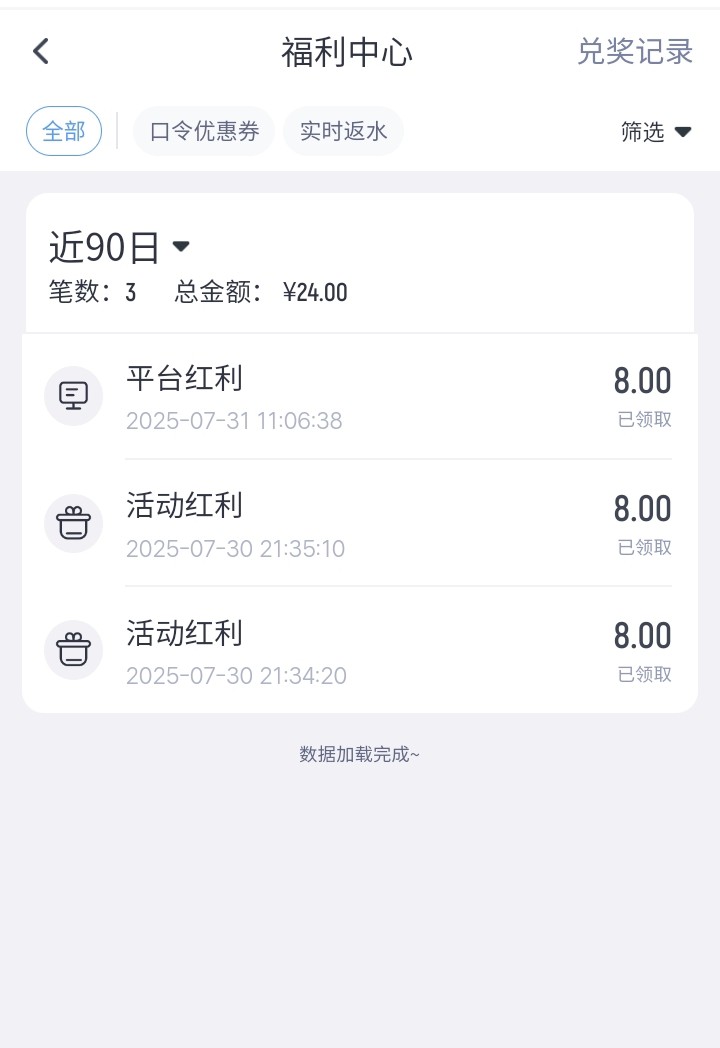Go back using the top-left arrow
Viewport: 720px width, 1048px height.
(41, 51)
